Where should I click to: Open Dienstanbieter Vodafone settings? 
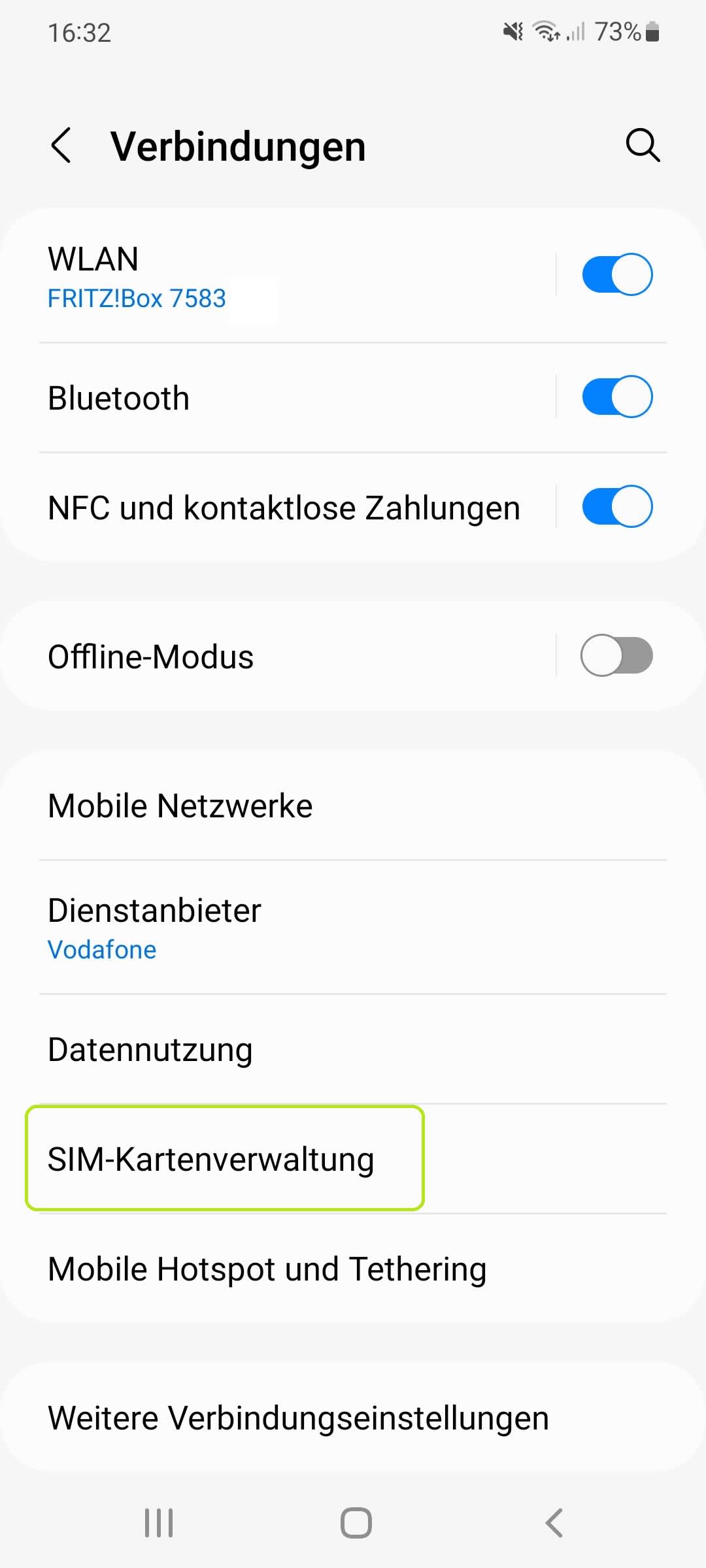(261, 928)
